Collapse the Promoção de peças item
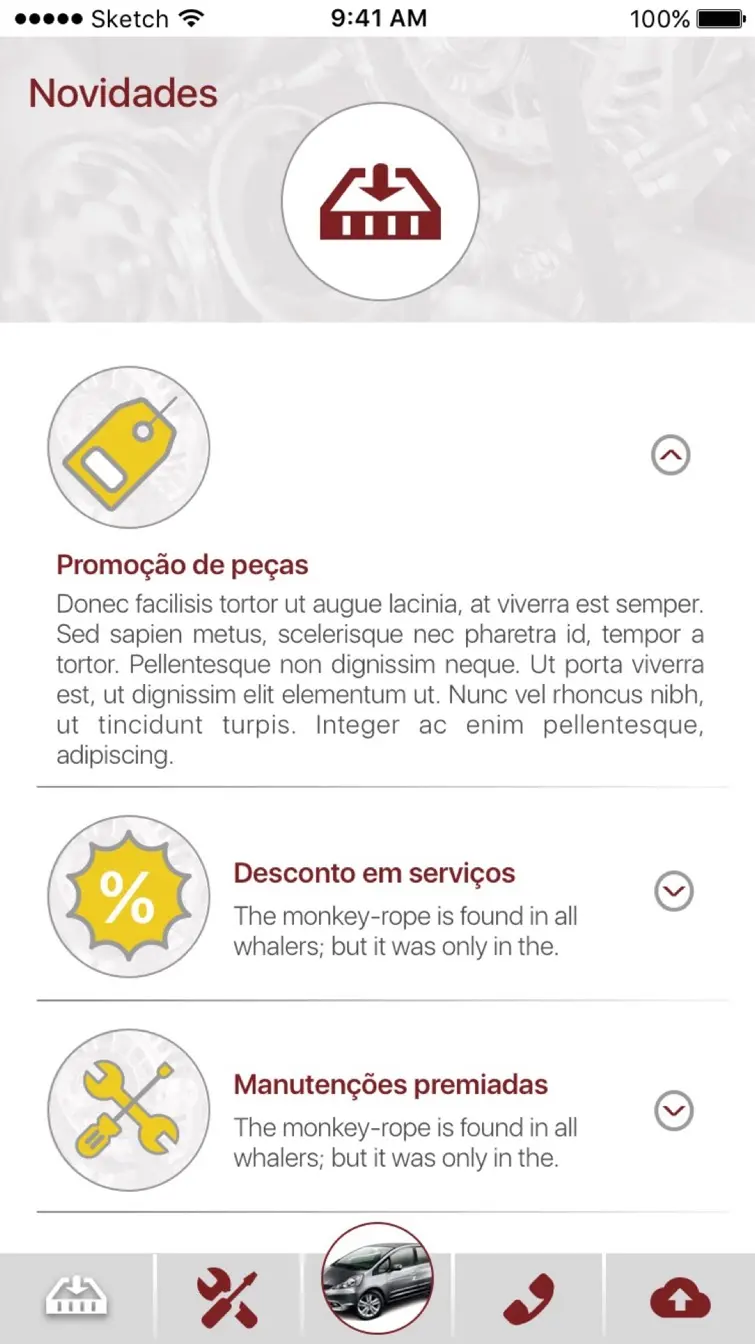Image resolution: width=755 pixels, height=1344 pixels. [671, 456]
